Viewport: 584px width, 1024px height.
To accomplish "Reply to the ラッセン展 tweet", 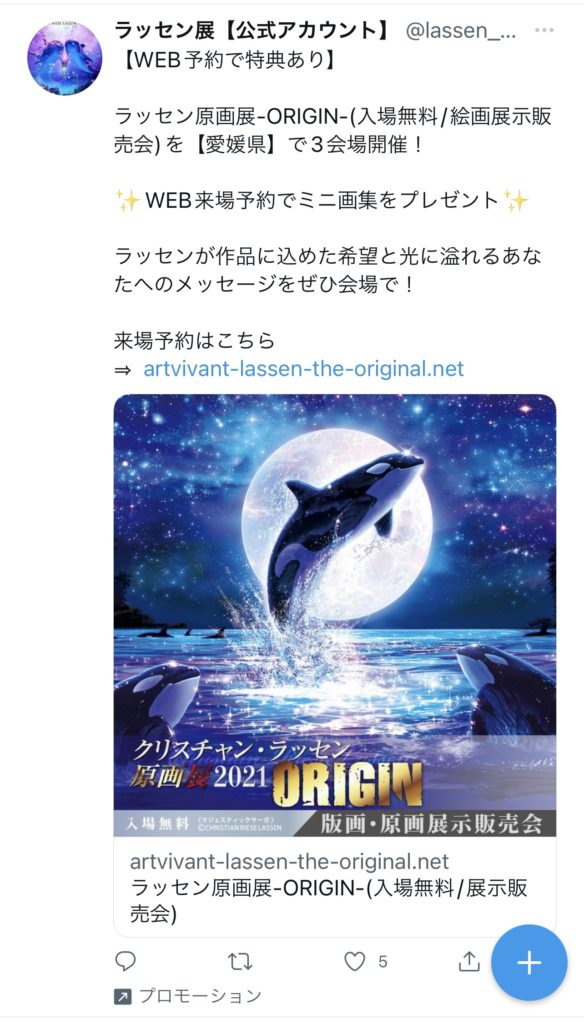I will 125,961.
